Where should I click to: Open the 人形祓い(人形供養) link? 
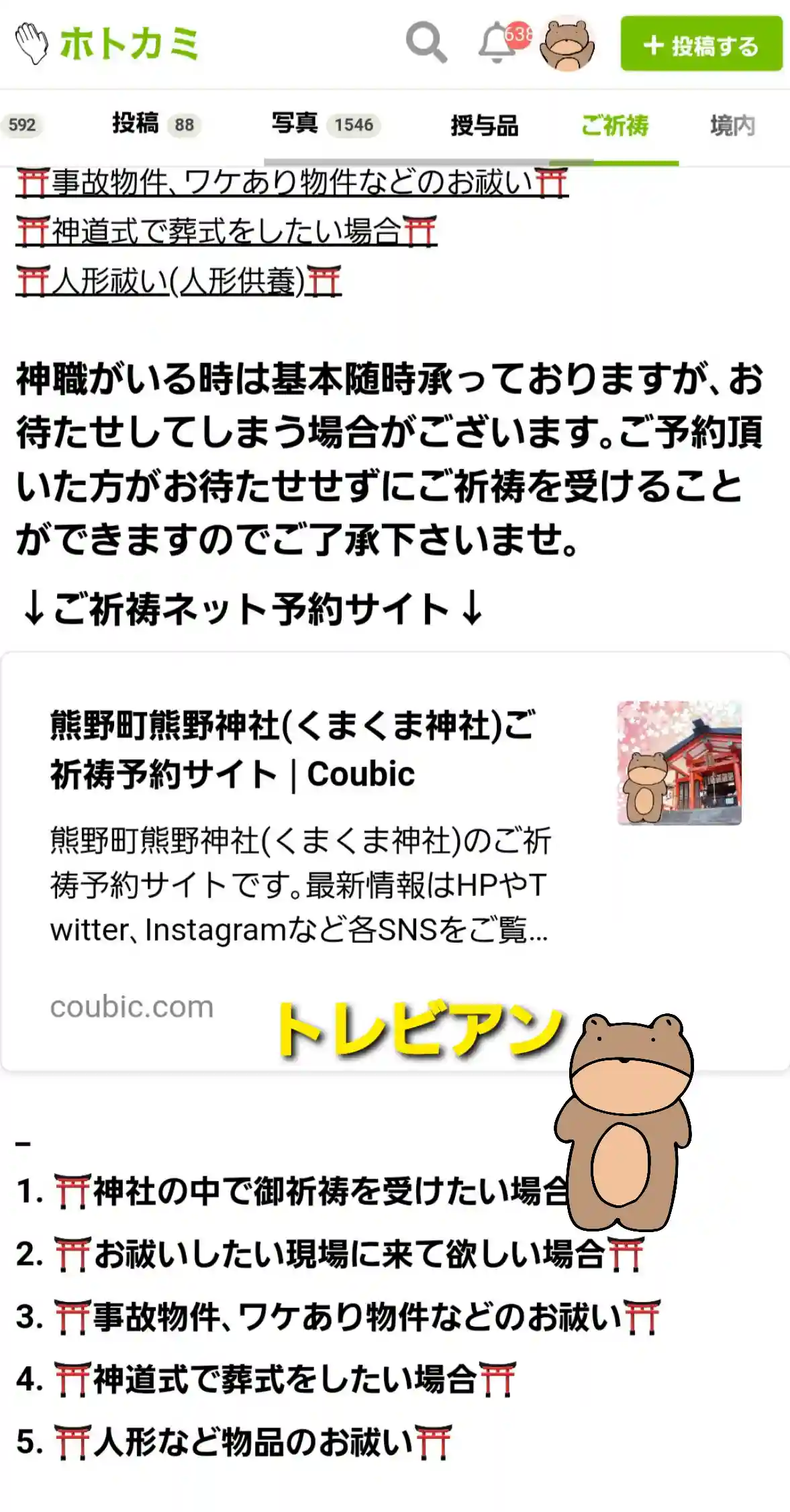click(x=179, y=281)
